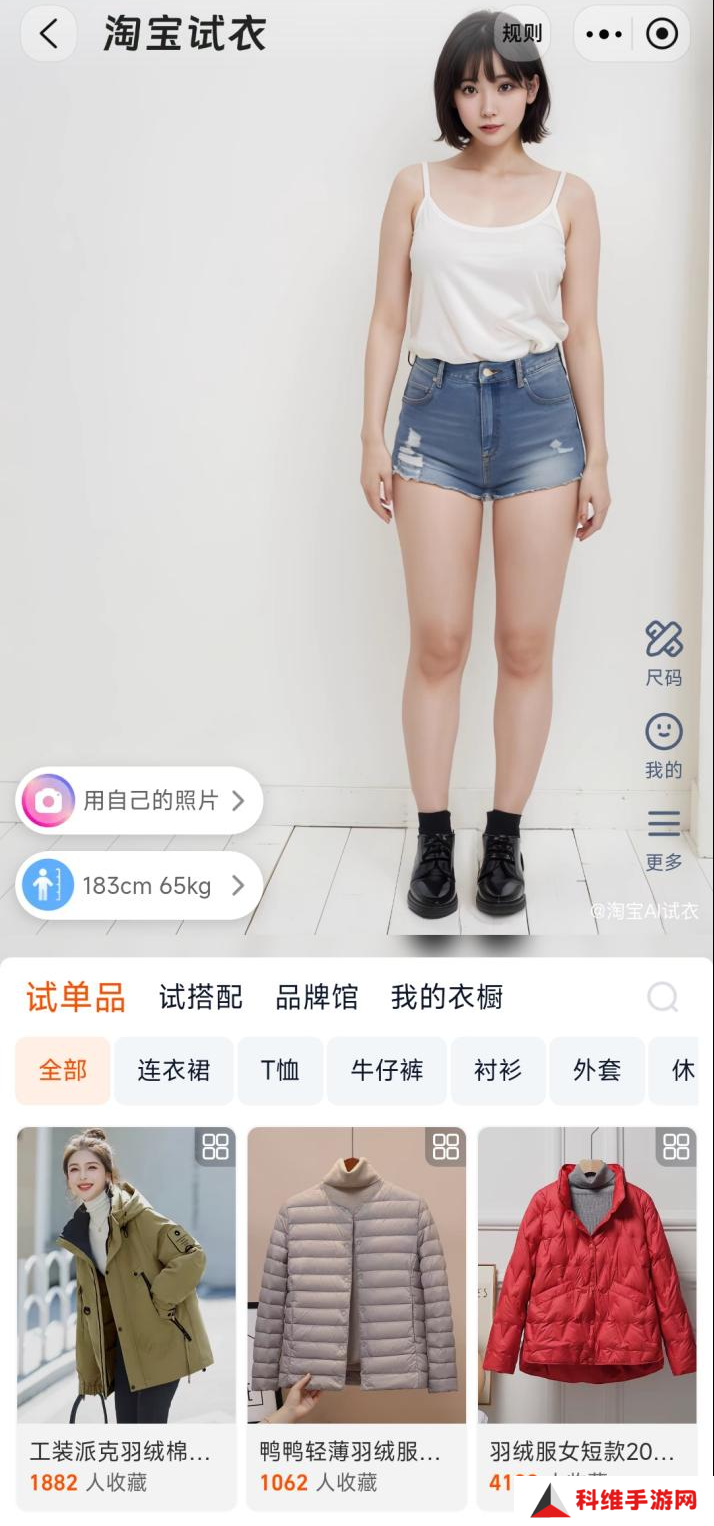This screenshot has width=714, height=1526.
Task: Choose the 牛仔裤 filter chip
Action: 387,1070
